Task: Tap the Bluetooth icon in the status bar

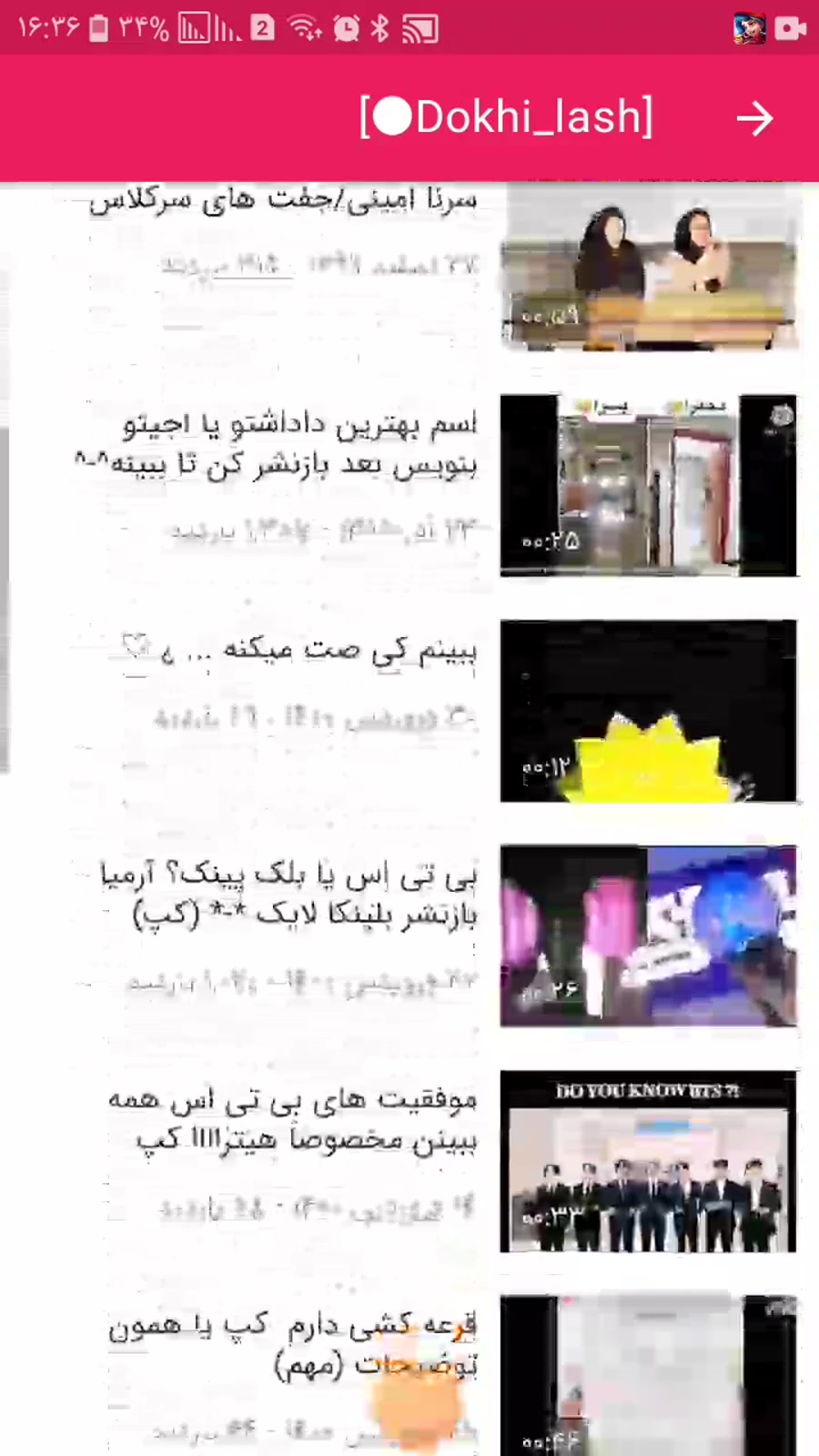Action: pyautogui.click(x=381, y=28)
